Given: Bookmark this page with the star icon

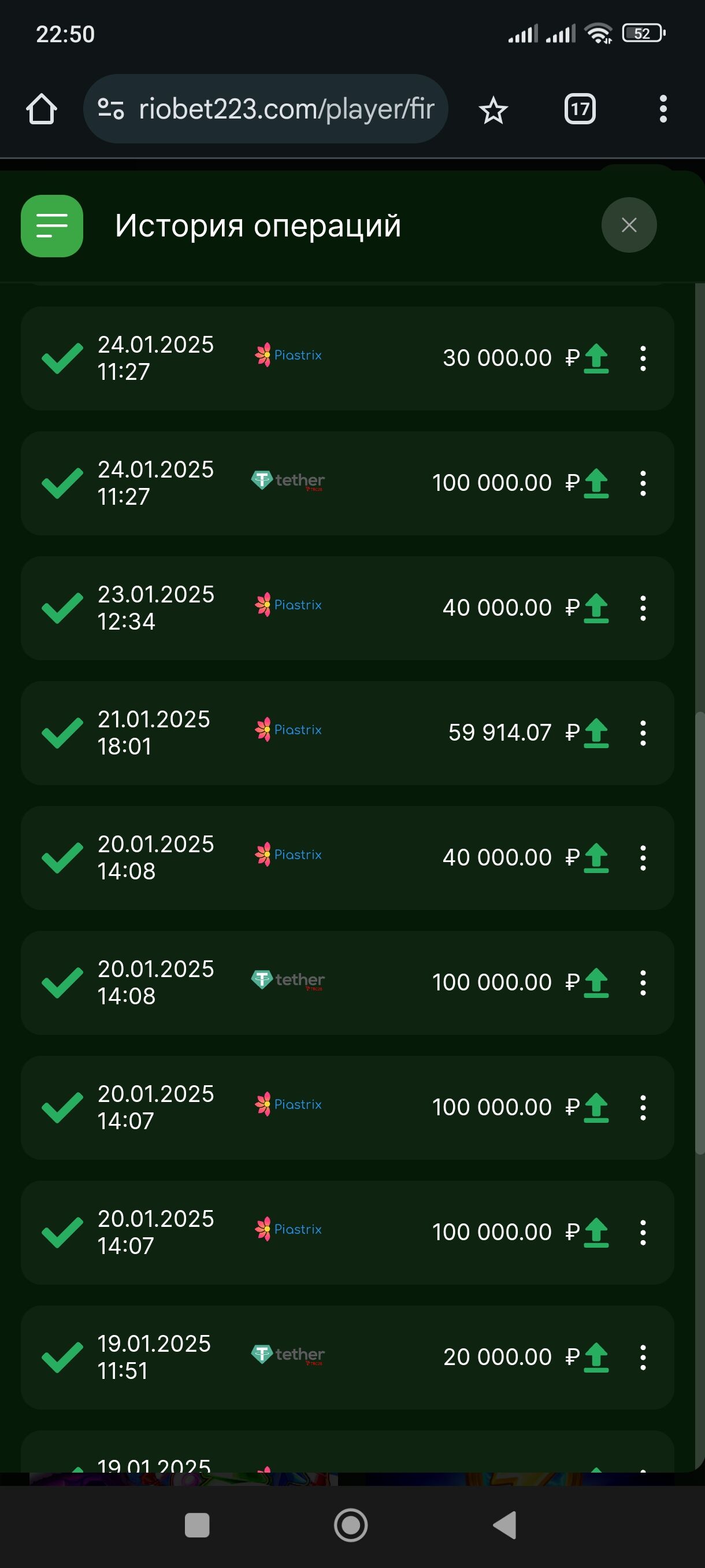Looking at the screenshot, I should pyautogui.click(x=493, y=110).
